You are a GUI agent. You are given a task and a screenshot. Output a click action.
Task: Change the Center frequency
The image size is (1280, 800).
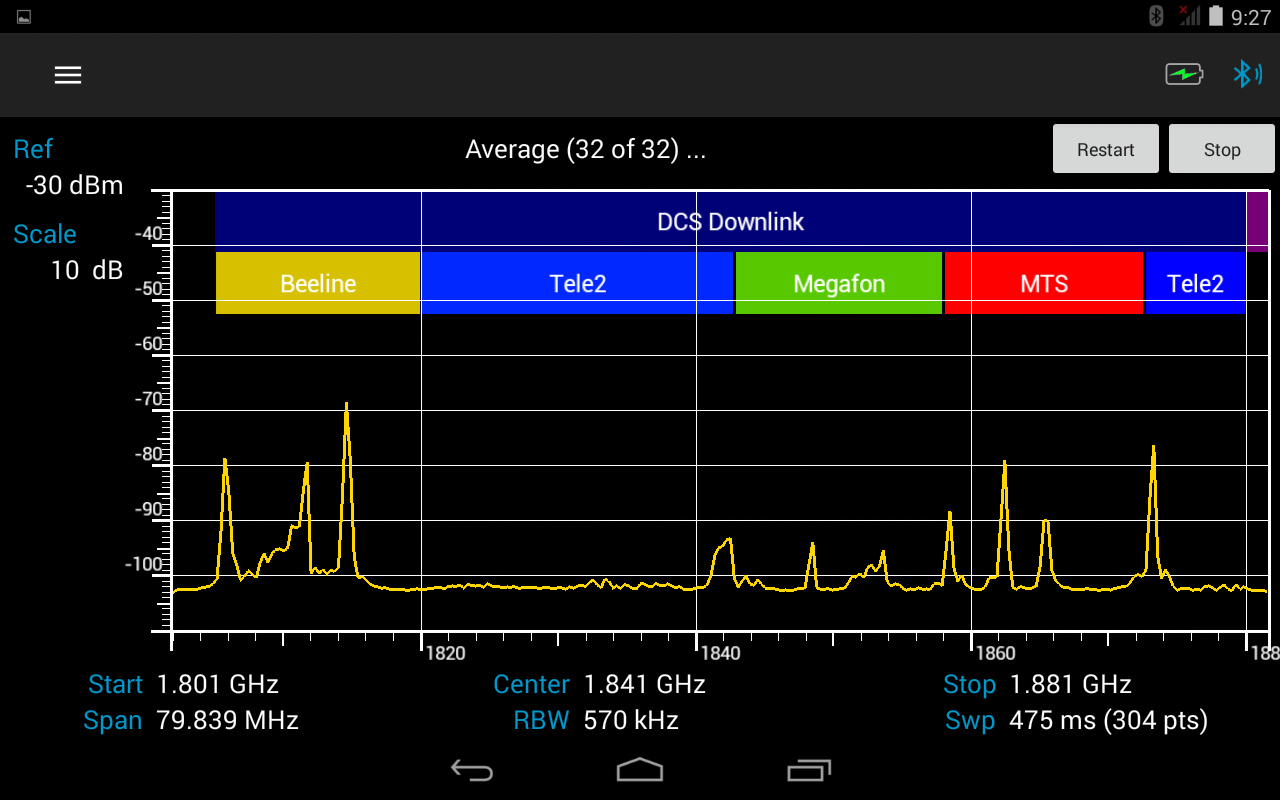pos(644,684)
